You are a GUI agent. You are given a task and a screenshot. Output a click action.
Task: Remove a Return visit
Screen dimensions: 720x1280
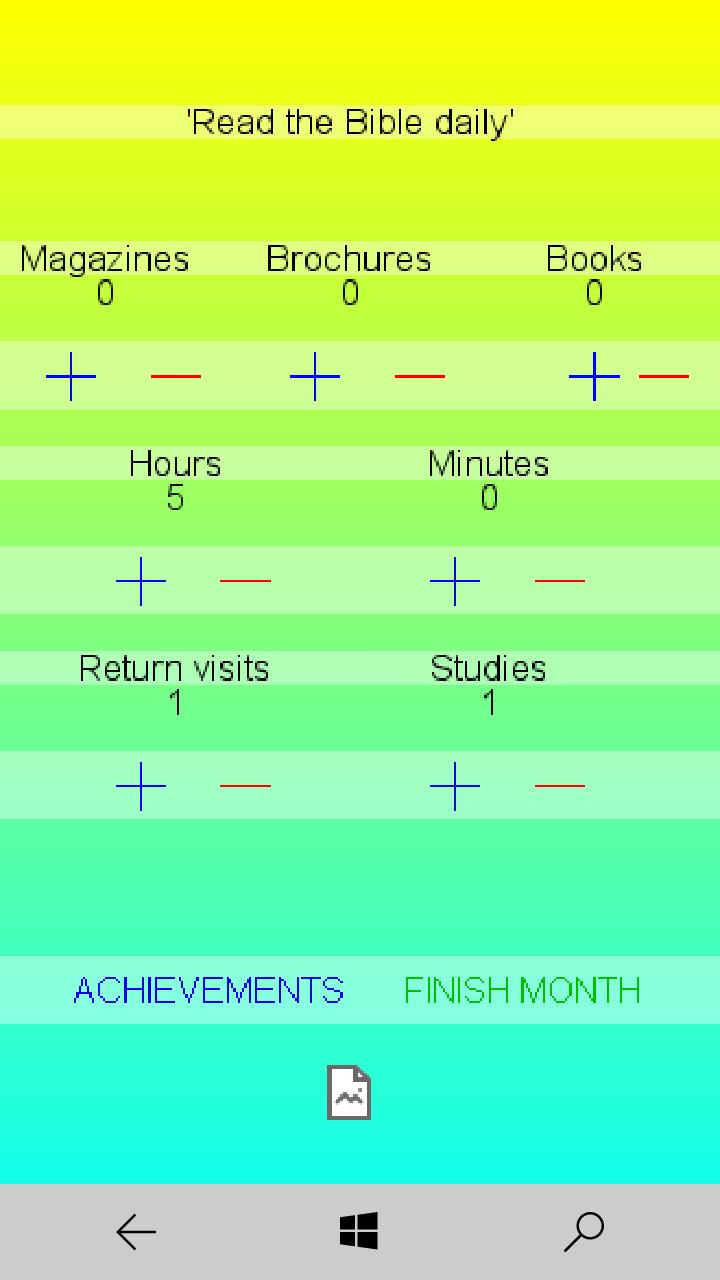pos(245,786)
